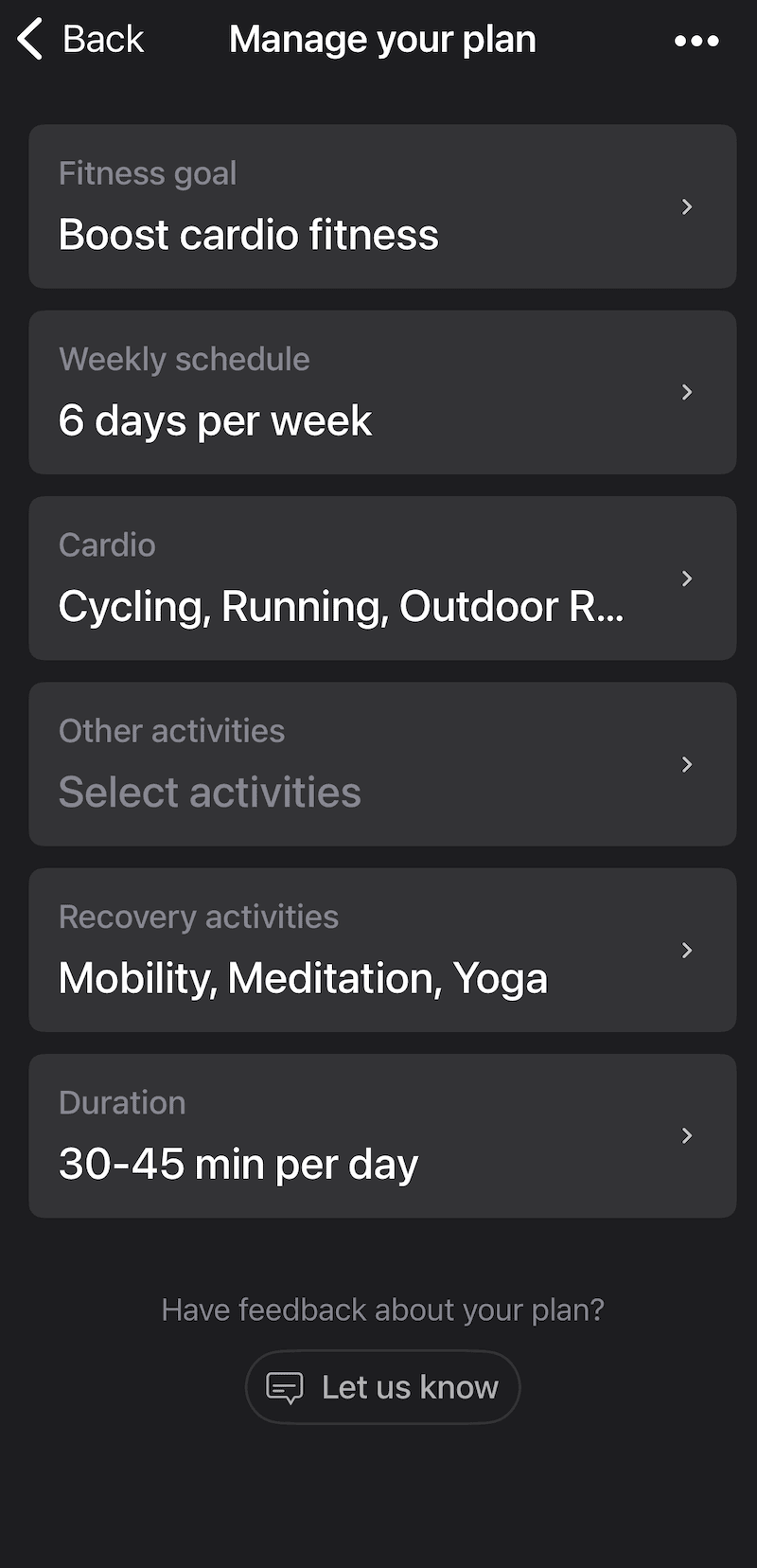This screenshot has width=757, height=1568.
Task: Tap Let us know to give feedback
Action: (x=381, y=1386)
